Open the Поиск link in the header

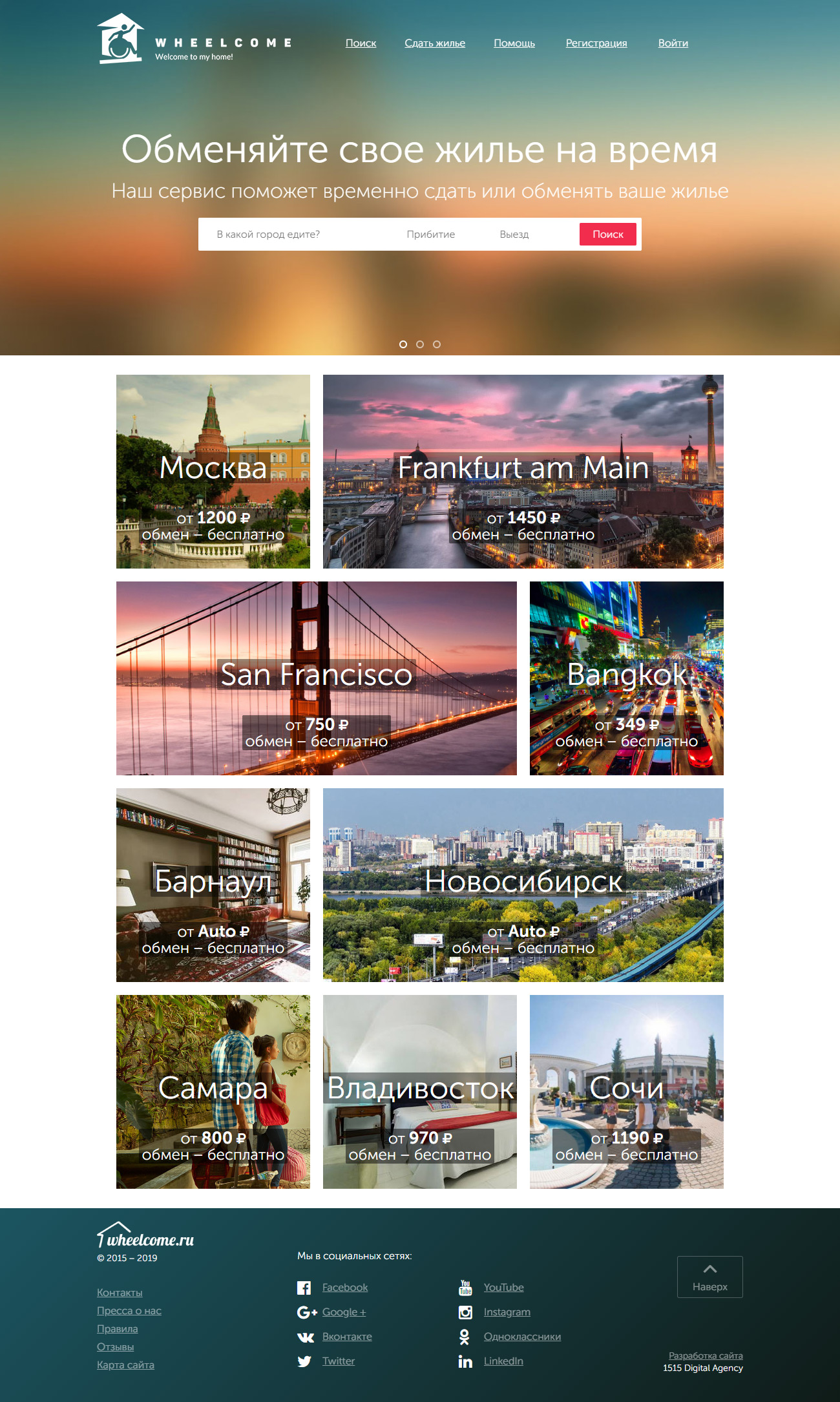[x=361, y=43]
